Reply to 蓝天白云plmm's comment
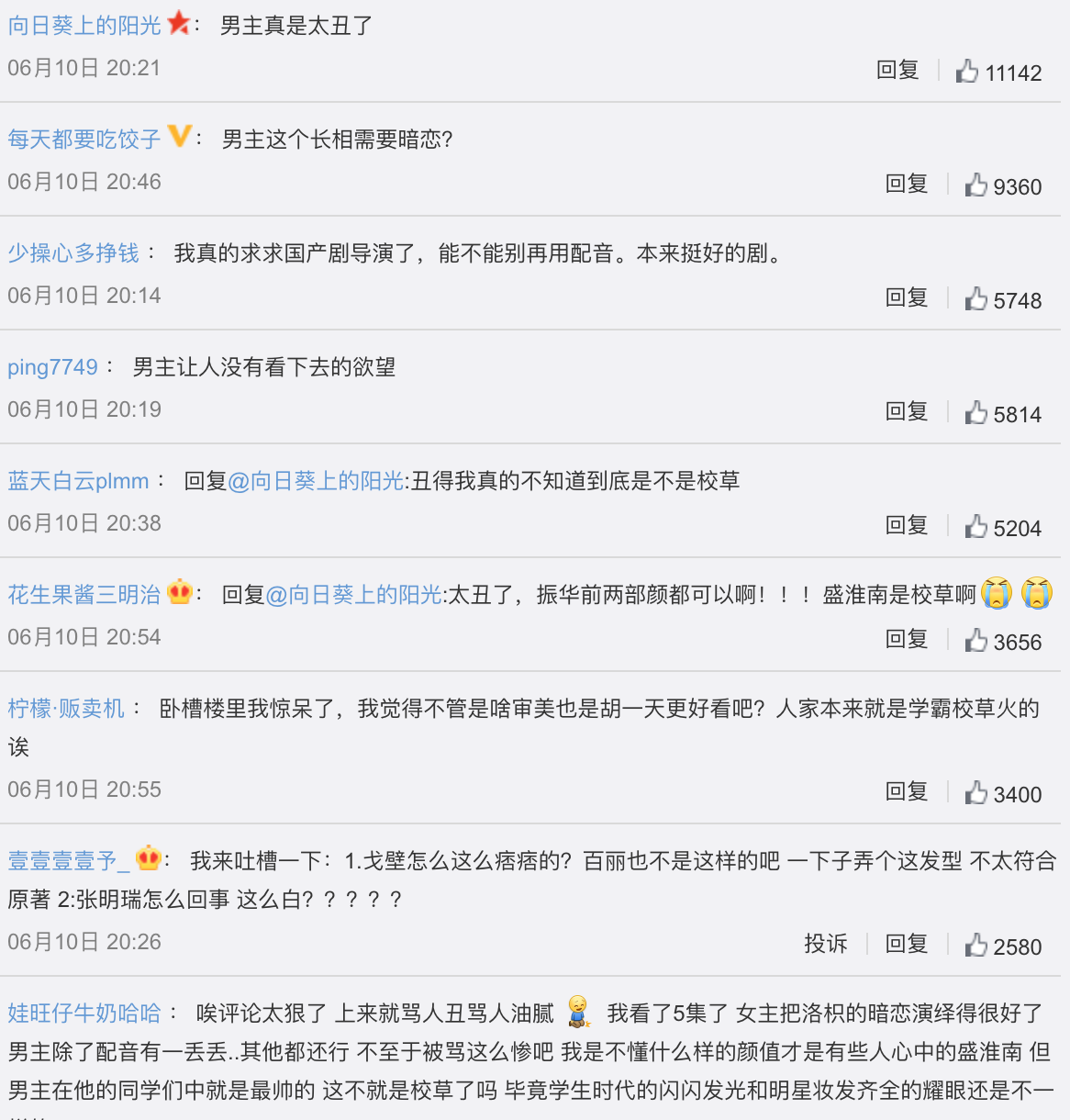 (907, 526)
